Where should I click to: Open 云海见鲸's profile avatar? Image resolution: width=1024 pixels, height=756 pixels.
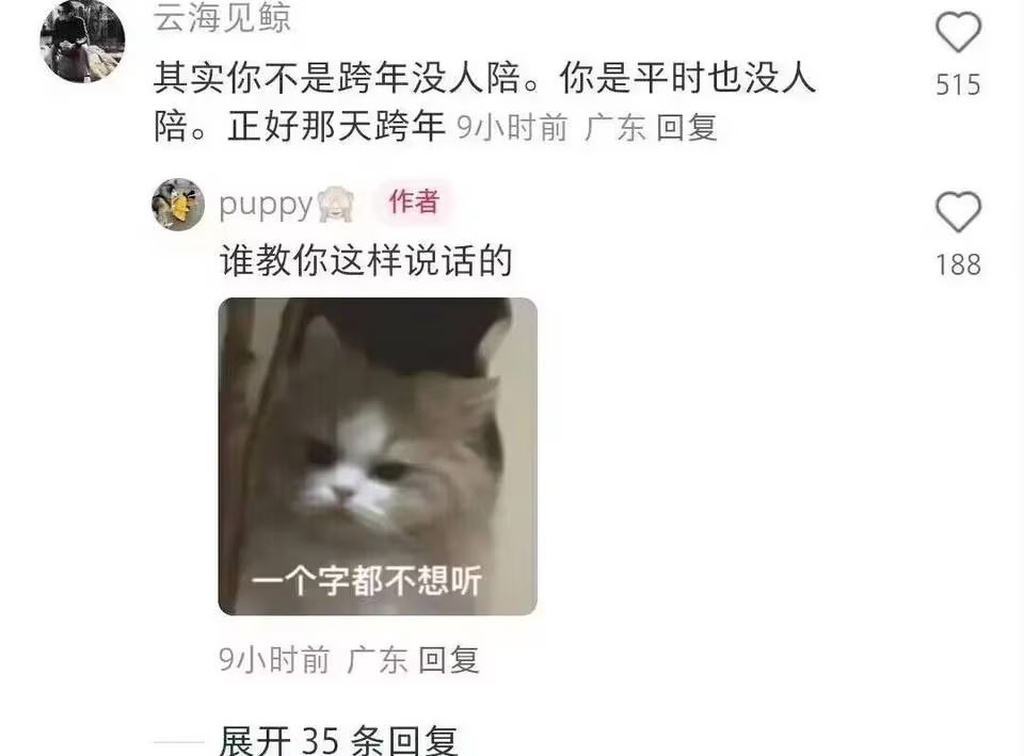click(x=82, y=41)
